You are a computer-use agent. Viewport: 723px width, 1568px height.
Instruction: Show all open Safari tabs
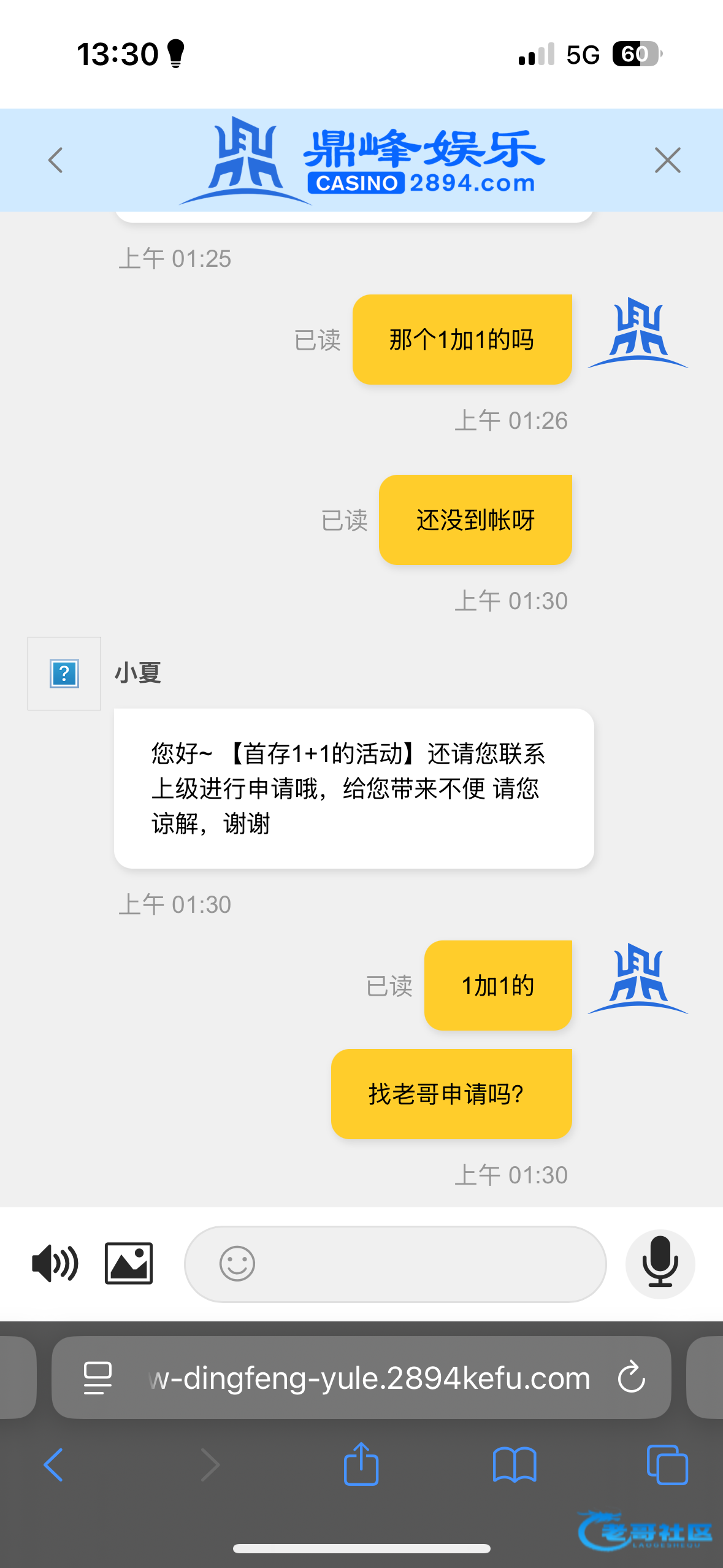(667, 1465)
